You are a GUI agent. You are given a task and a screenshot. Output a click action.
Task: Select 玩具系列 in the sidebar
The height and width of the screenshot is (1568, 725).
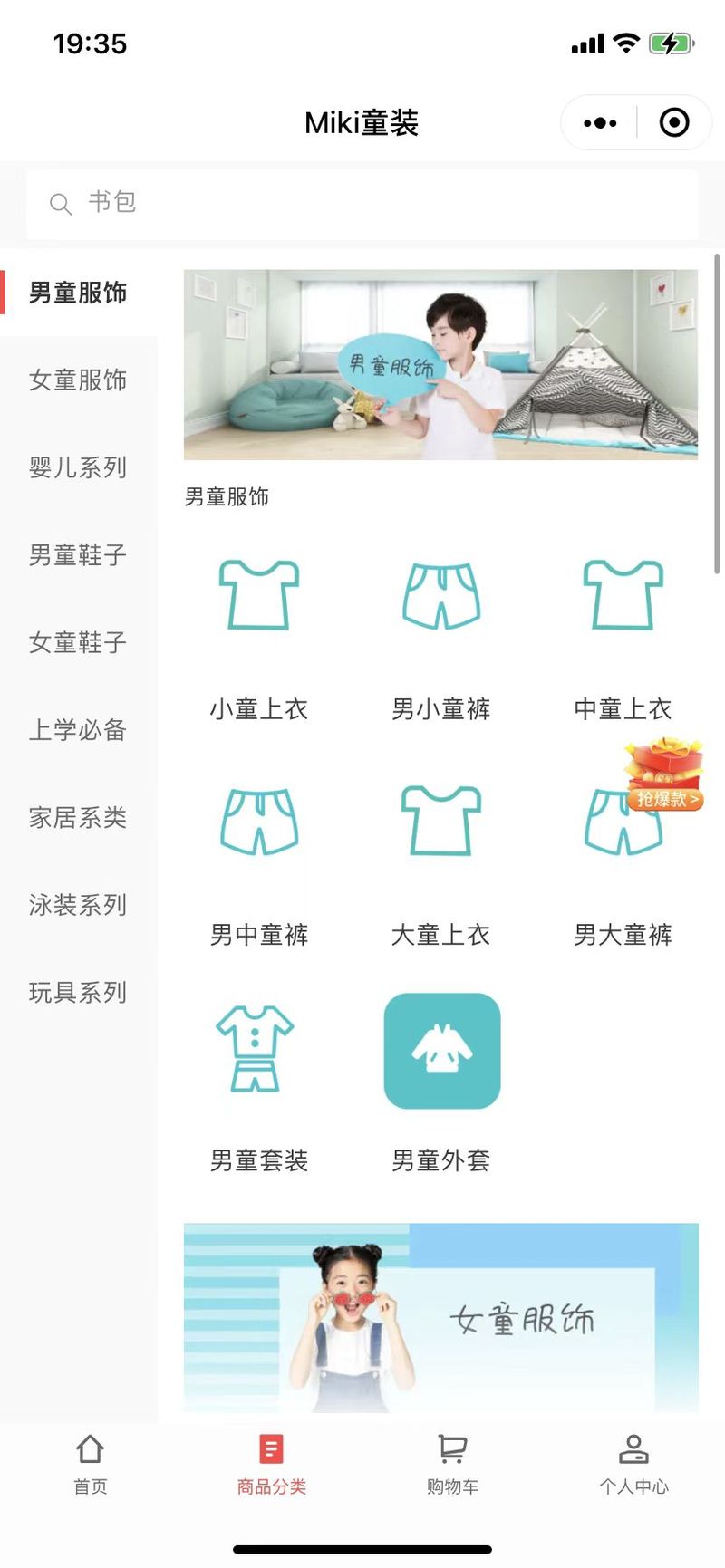pyautogui.click(x=78, y=993)
